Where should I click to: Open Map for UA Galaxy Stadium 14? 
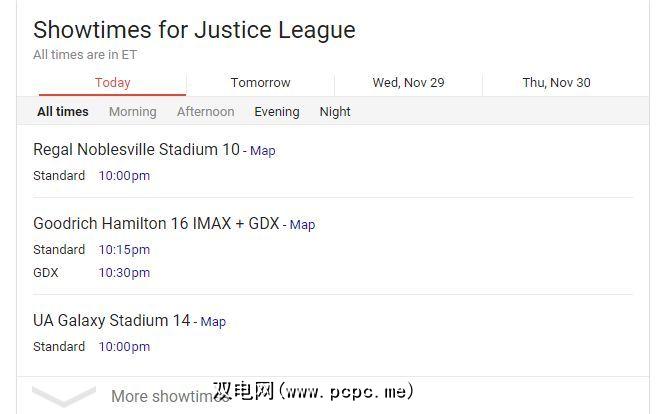click(213, 322)
